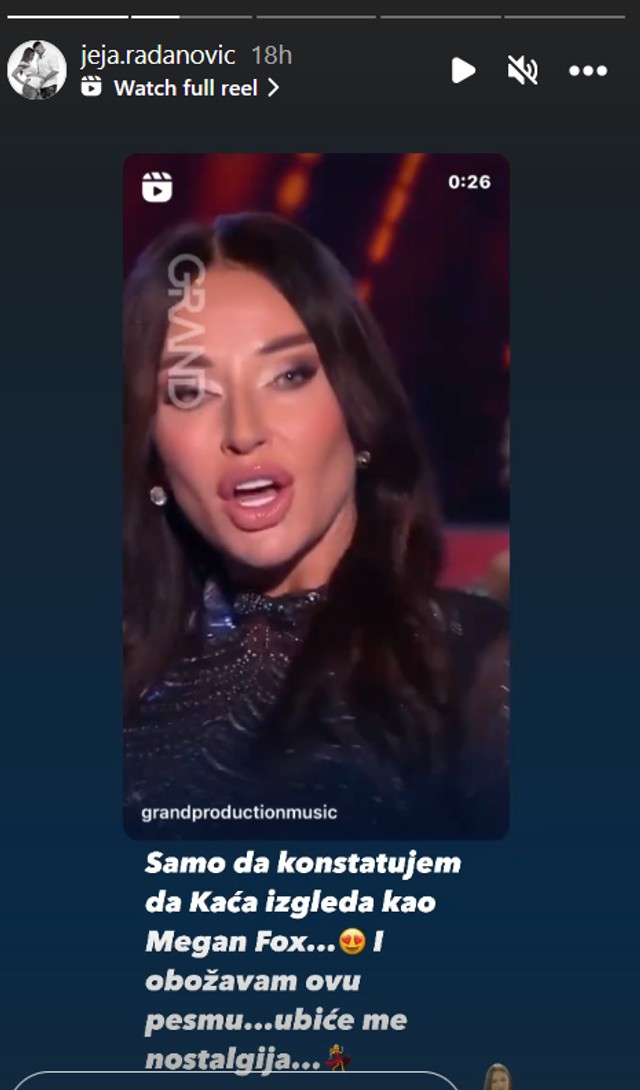Viewport: 640px width, 1090px height.
Task: Play the story
Action: (x=463, y=70)
